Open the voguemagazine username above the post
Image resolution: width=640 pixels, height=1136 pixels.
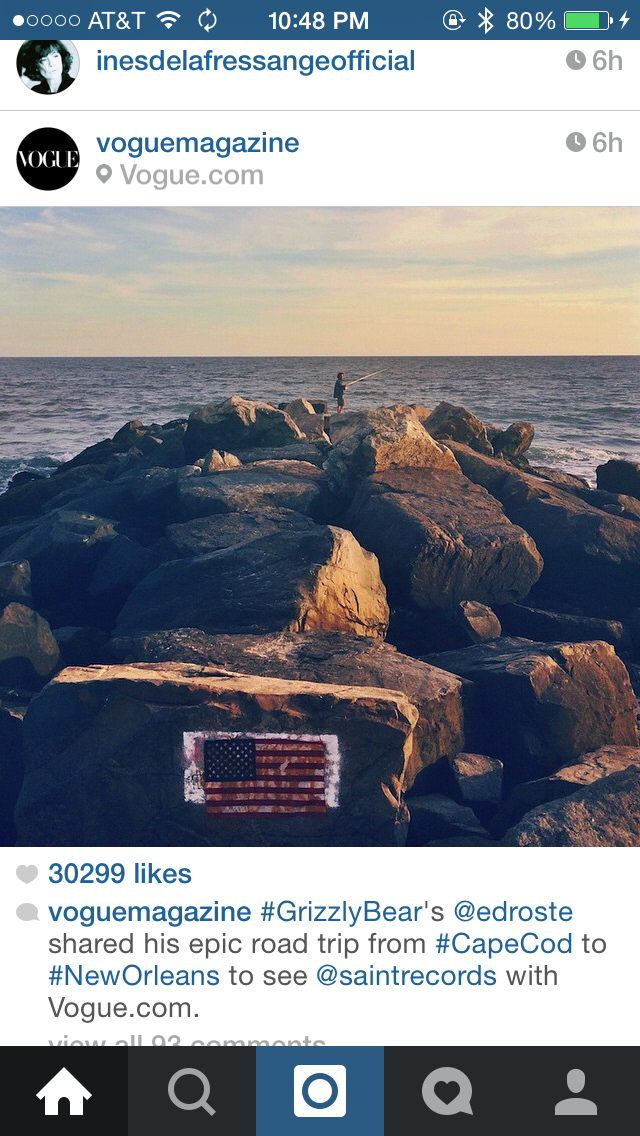click(x=197, y=143)
